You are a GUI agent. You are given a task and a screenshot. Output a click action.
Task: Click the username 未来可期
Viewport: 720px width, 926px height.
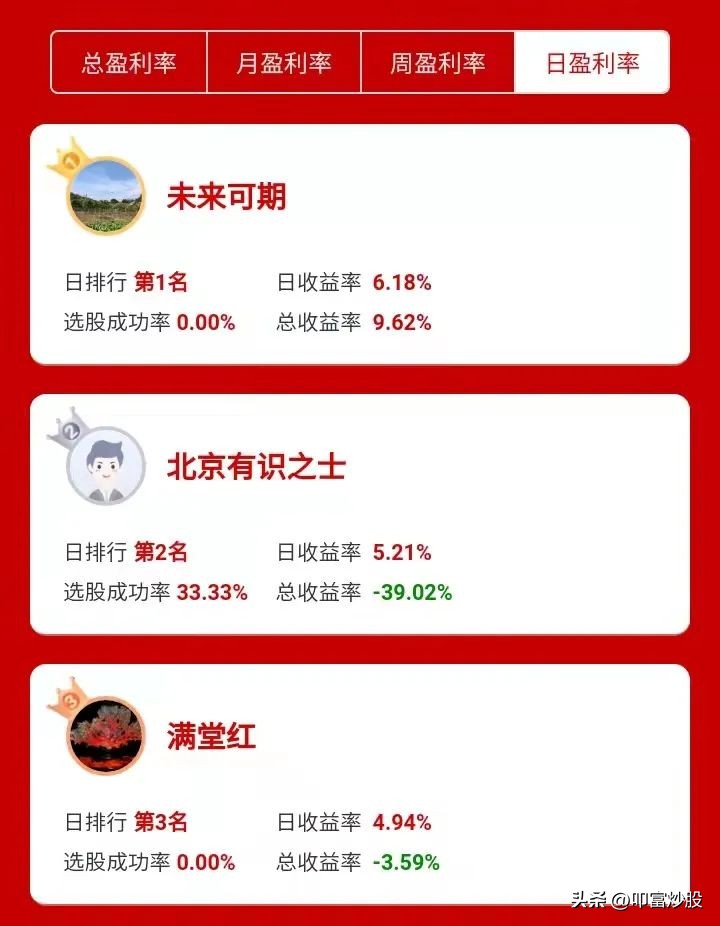coord(226,197)
